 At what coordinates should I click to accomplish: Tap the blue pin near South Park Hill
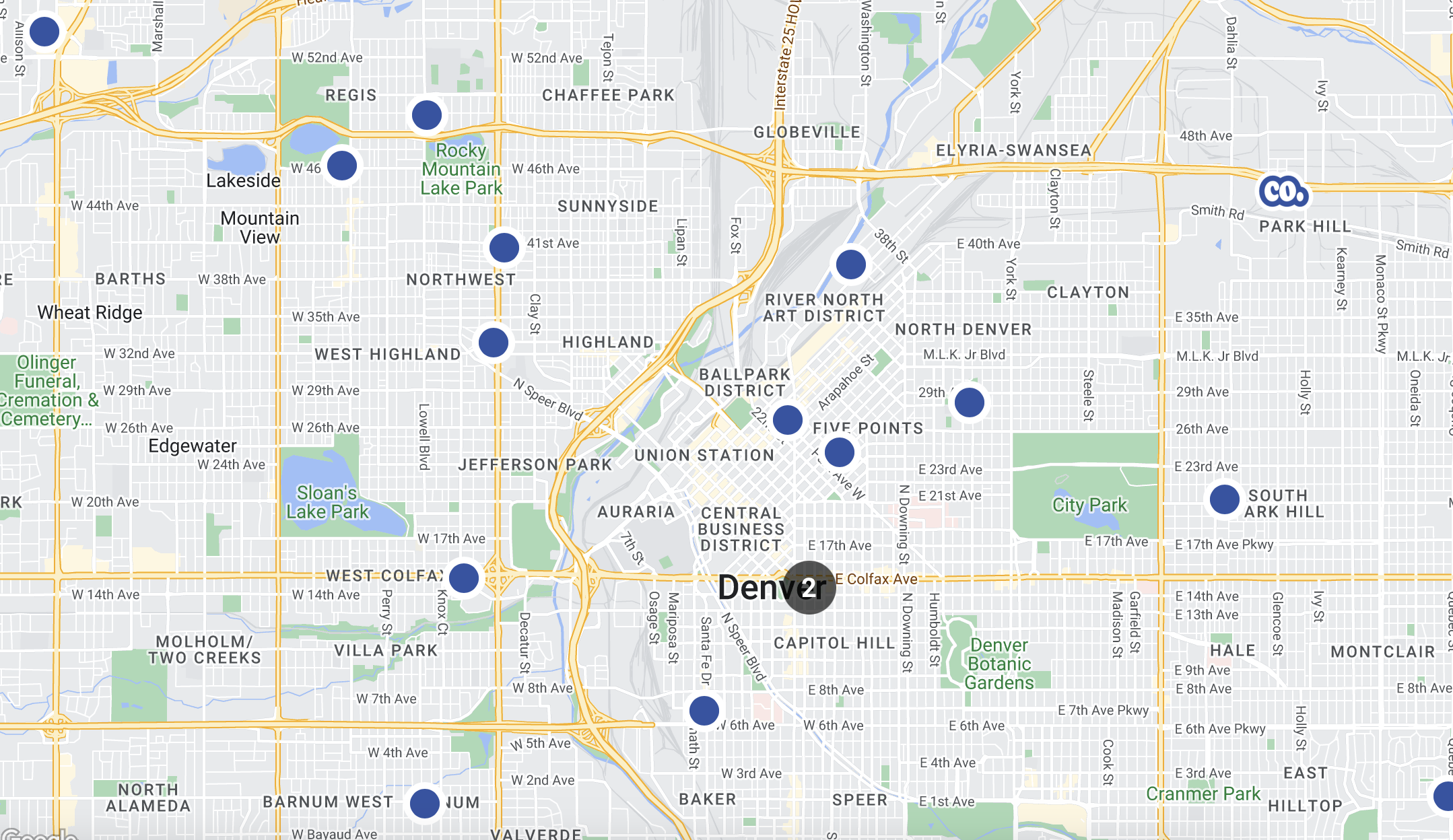[1224, 499]
